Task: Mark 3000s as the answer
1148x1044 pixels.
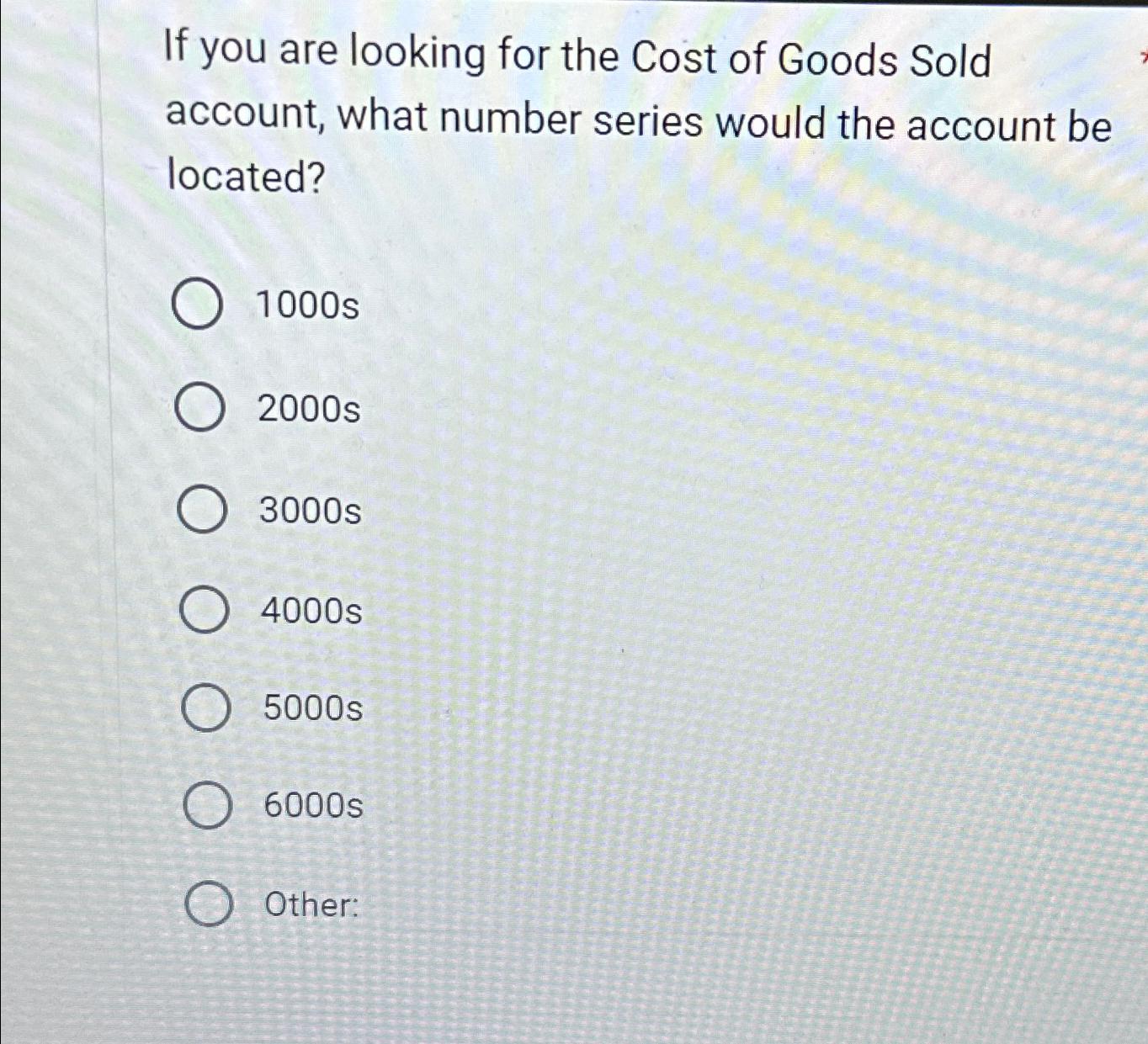Action: [x=202, y=510]
